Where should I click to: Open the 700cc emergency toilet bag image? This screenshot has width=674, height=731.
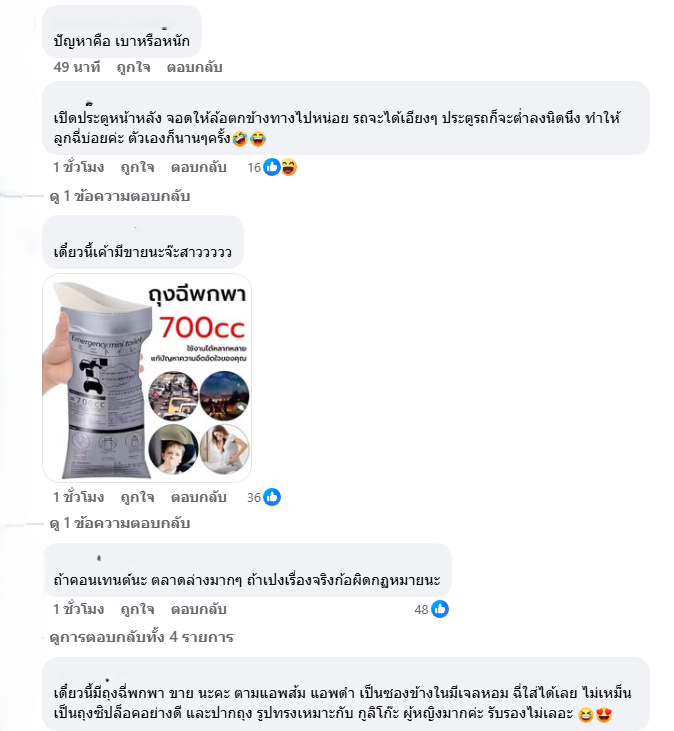coord(147,378)
